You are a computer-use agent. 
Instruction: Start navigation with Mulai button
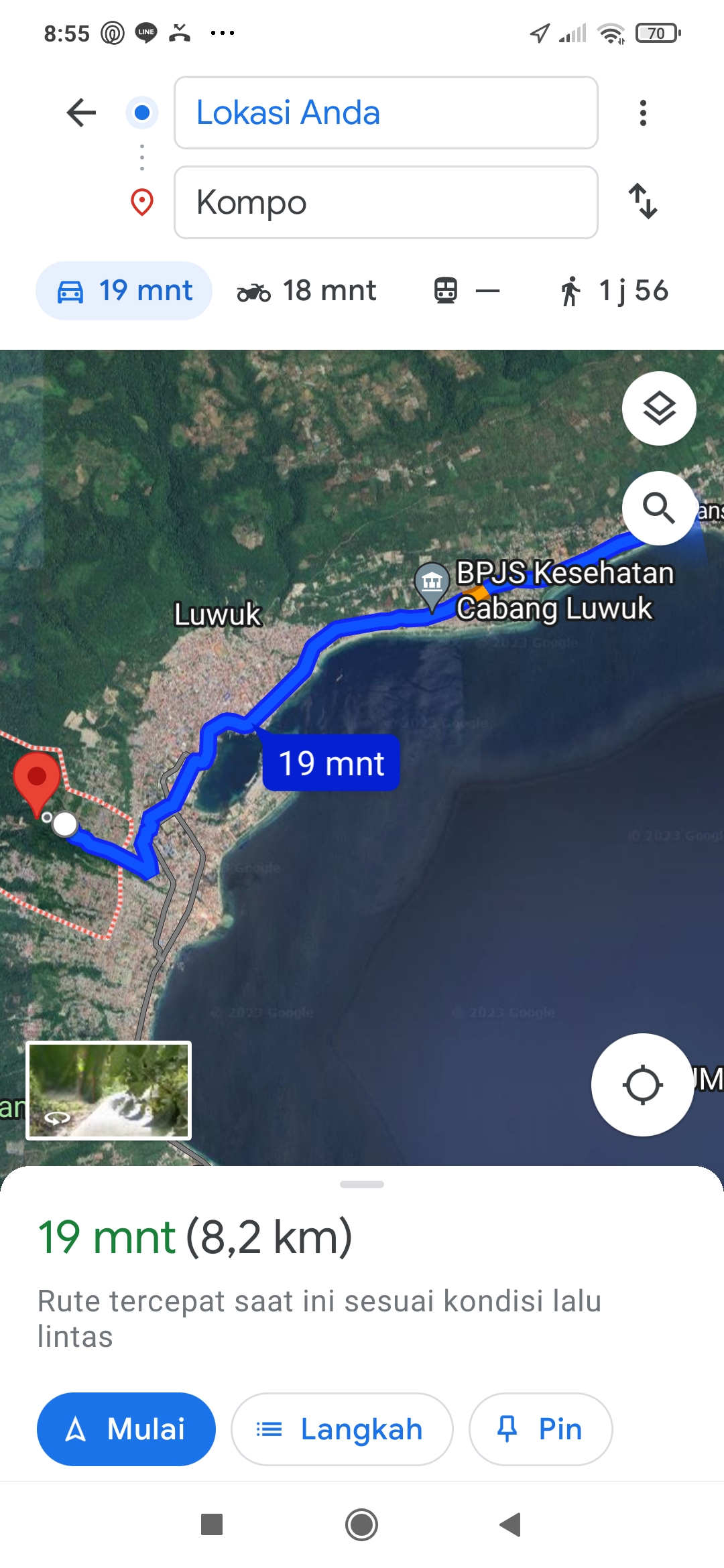coord(126,1429)
